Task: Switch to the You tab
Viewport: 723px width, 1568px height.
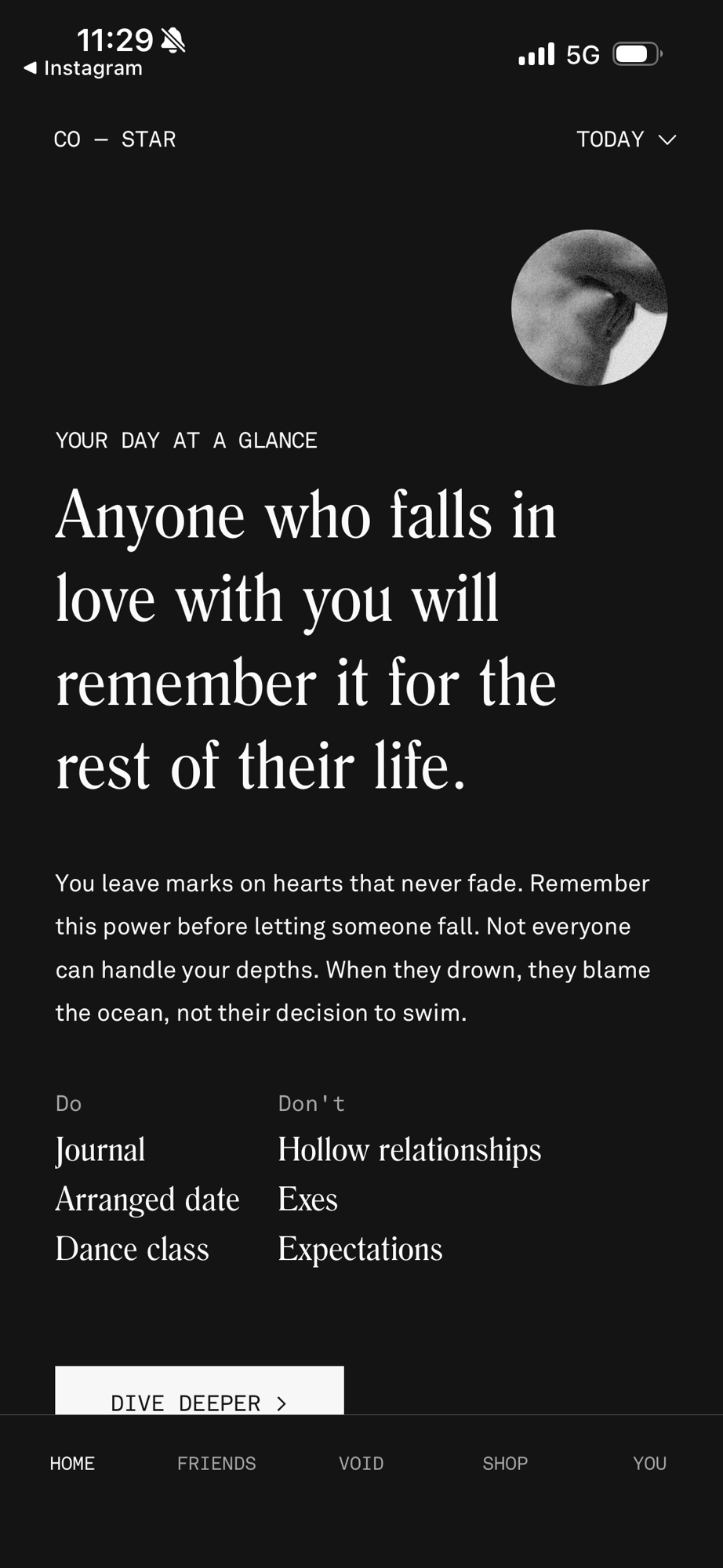Action: point(649,1463)
